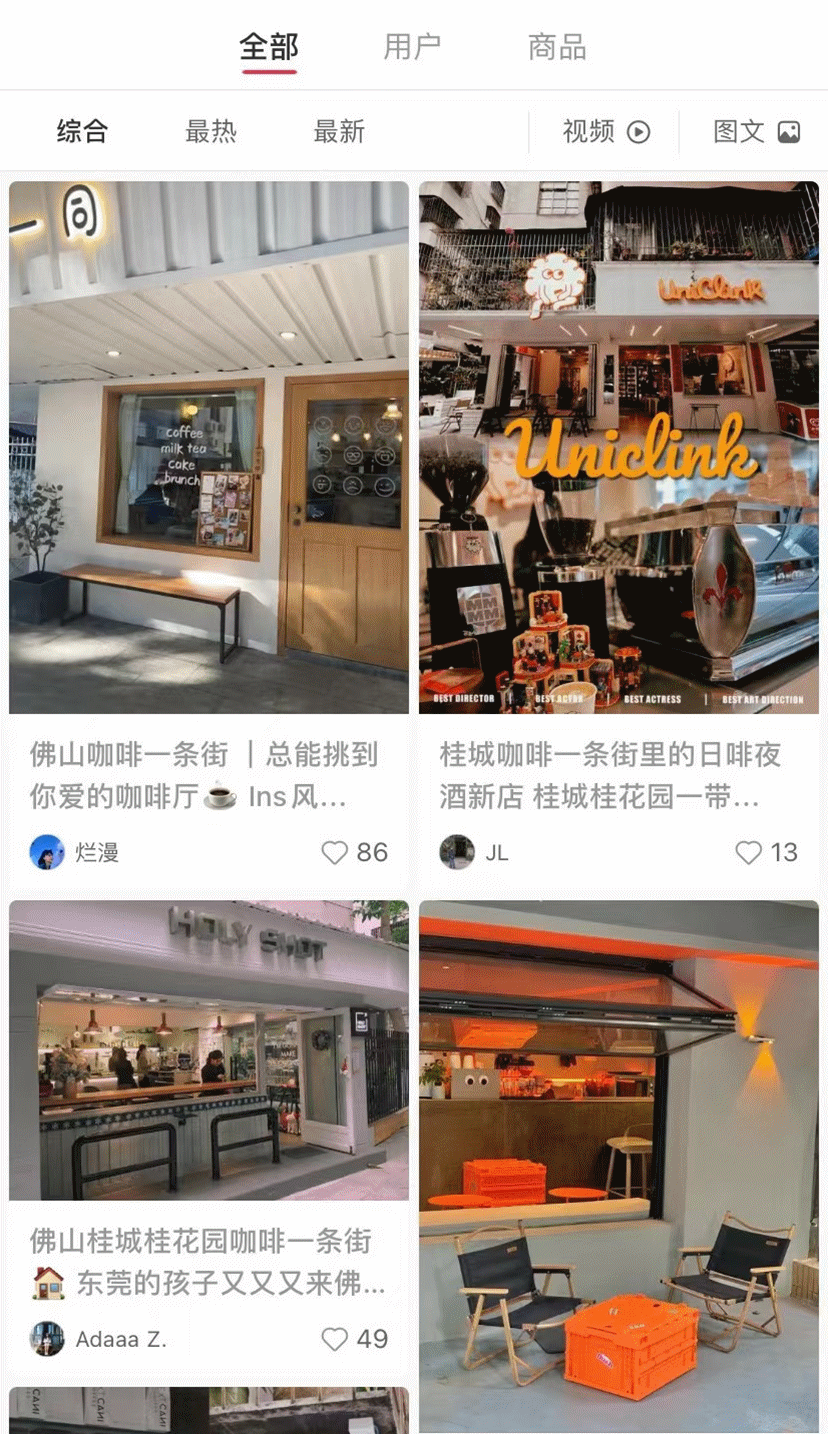This screenshot has width=828, height=1434.
Task: Open the 桂城咖啡一条街里的日啡夜酒新店 post
Action: click(618, 450)
